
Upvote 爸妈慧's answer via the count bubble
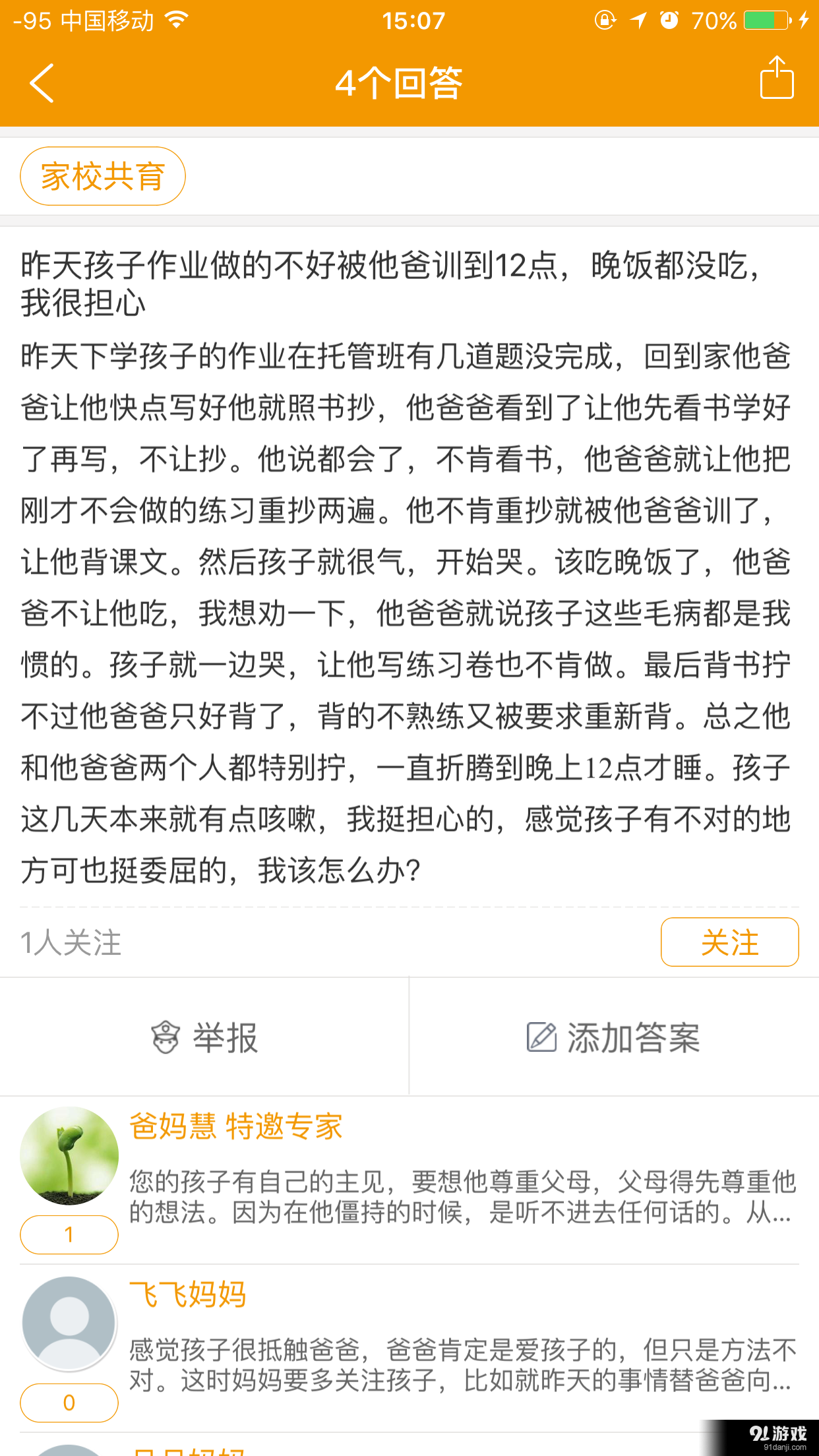point(69,1234)
